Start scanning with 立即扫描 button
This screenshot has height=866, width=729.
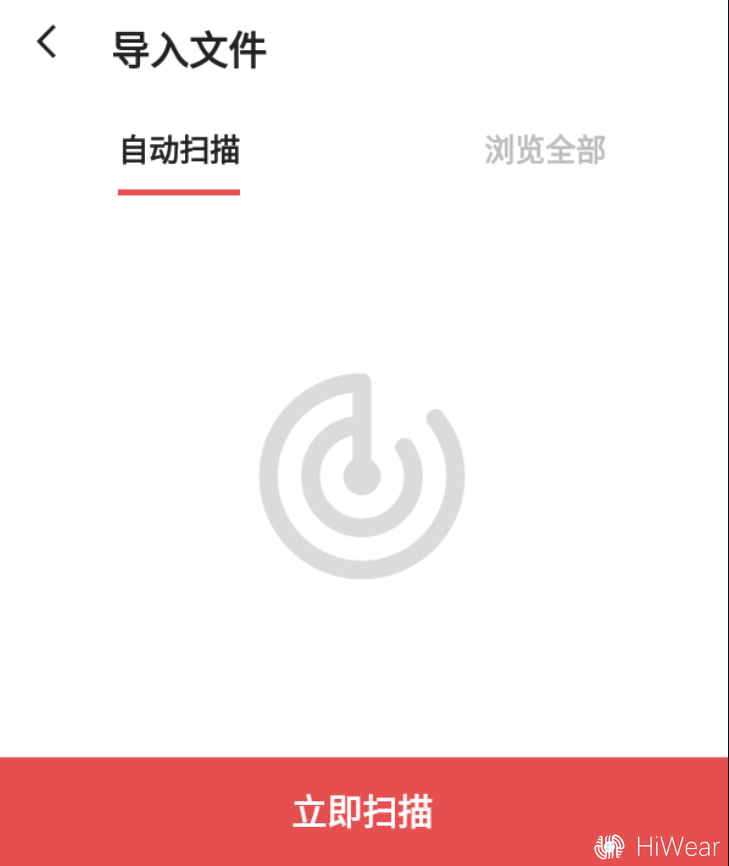(x=363, y=811)
